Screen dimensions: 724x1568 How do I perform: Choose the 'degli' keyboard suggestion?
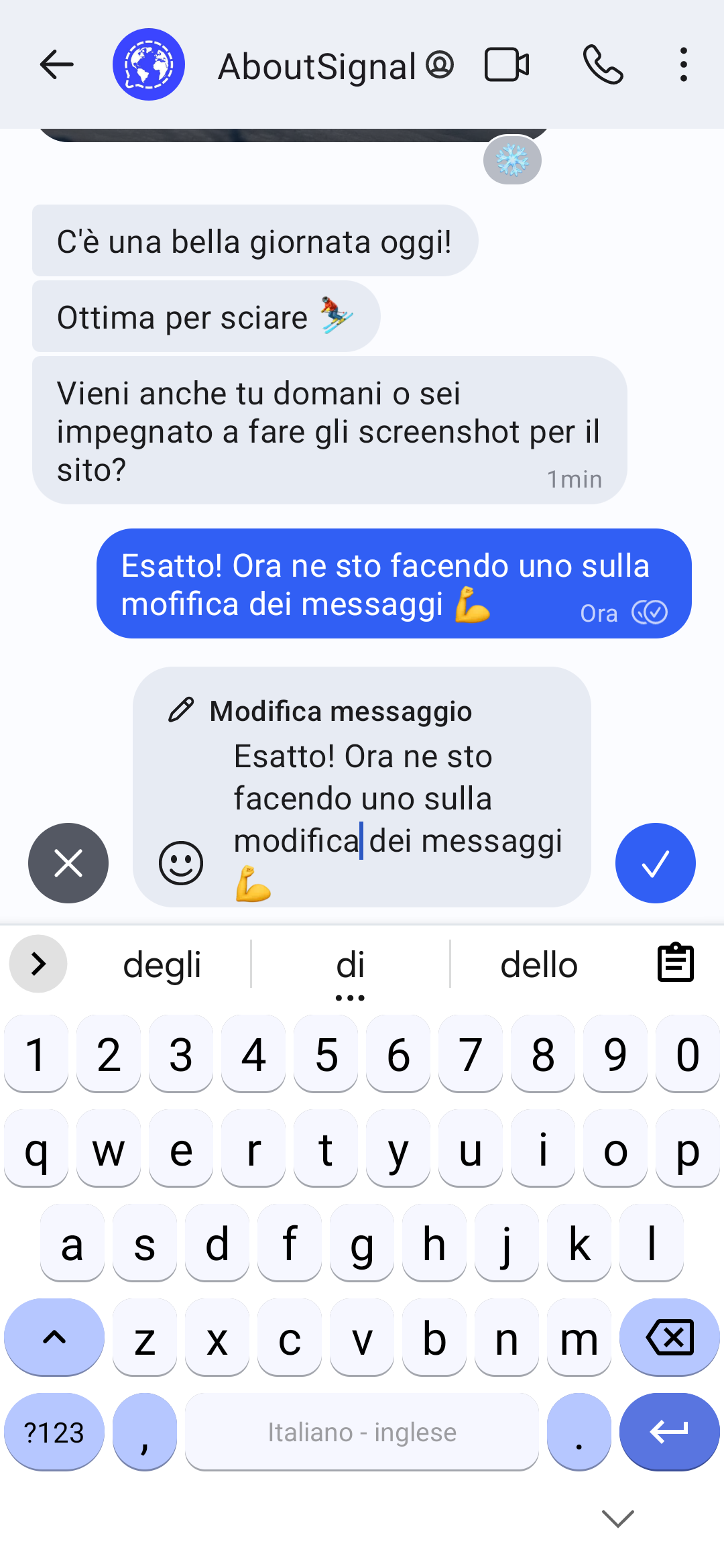162,964
